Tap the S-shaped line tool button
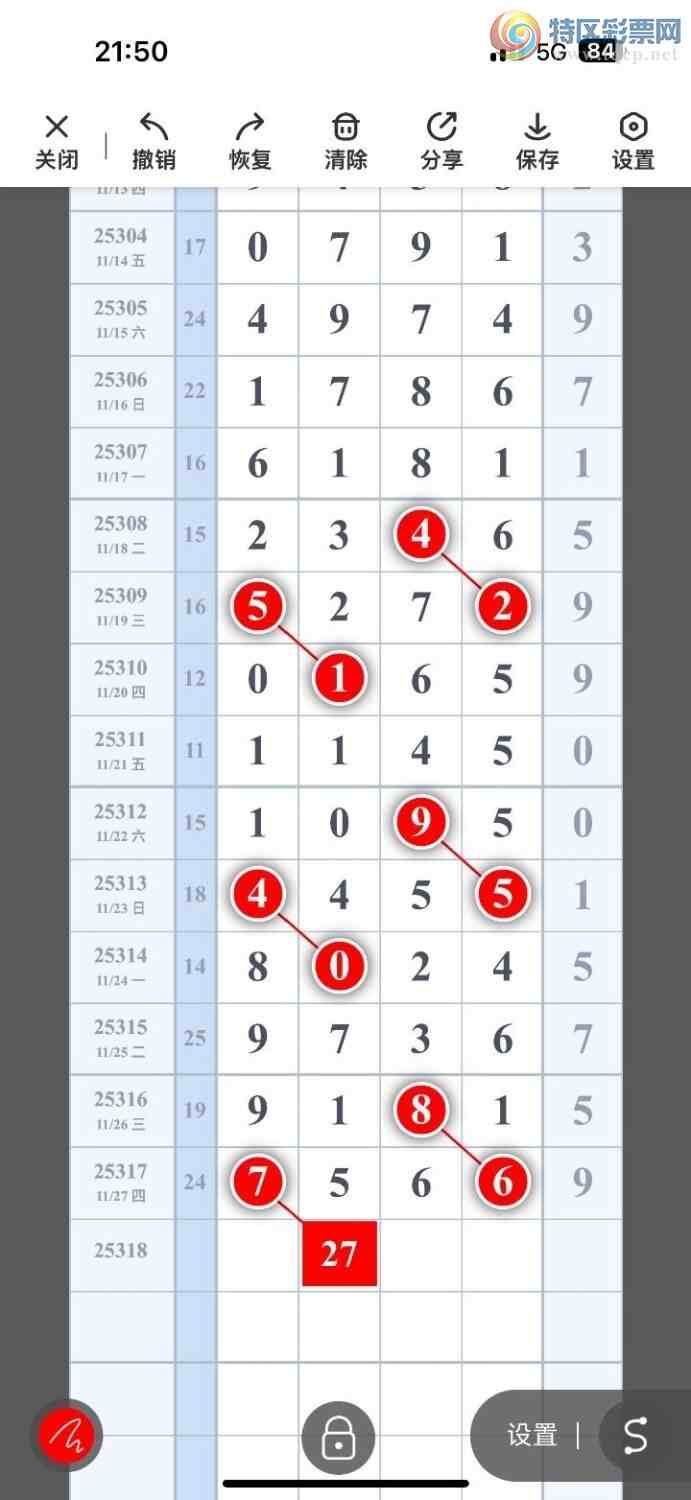 pos(636,1436)
